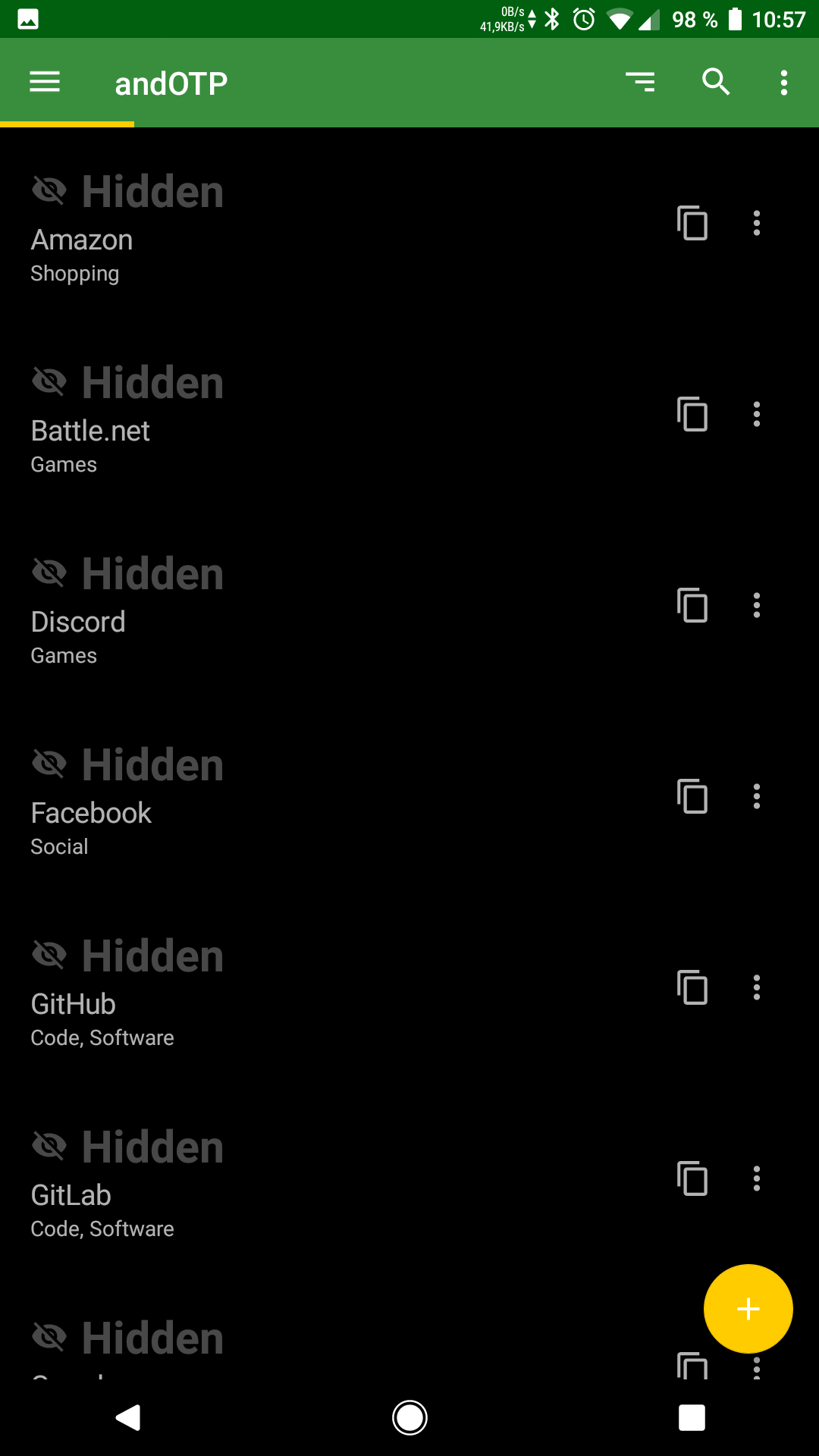Copy the Discord OTP code
This screenshot has width=819, height=1456.
(692, 605)
